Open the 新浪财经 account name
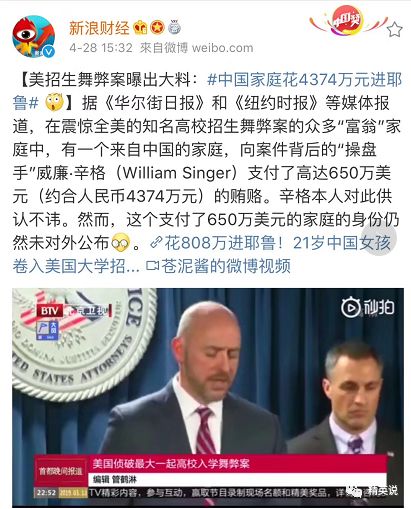 click(x=99, y=28)
